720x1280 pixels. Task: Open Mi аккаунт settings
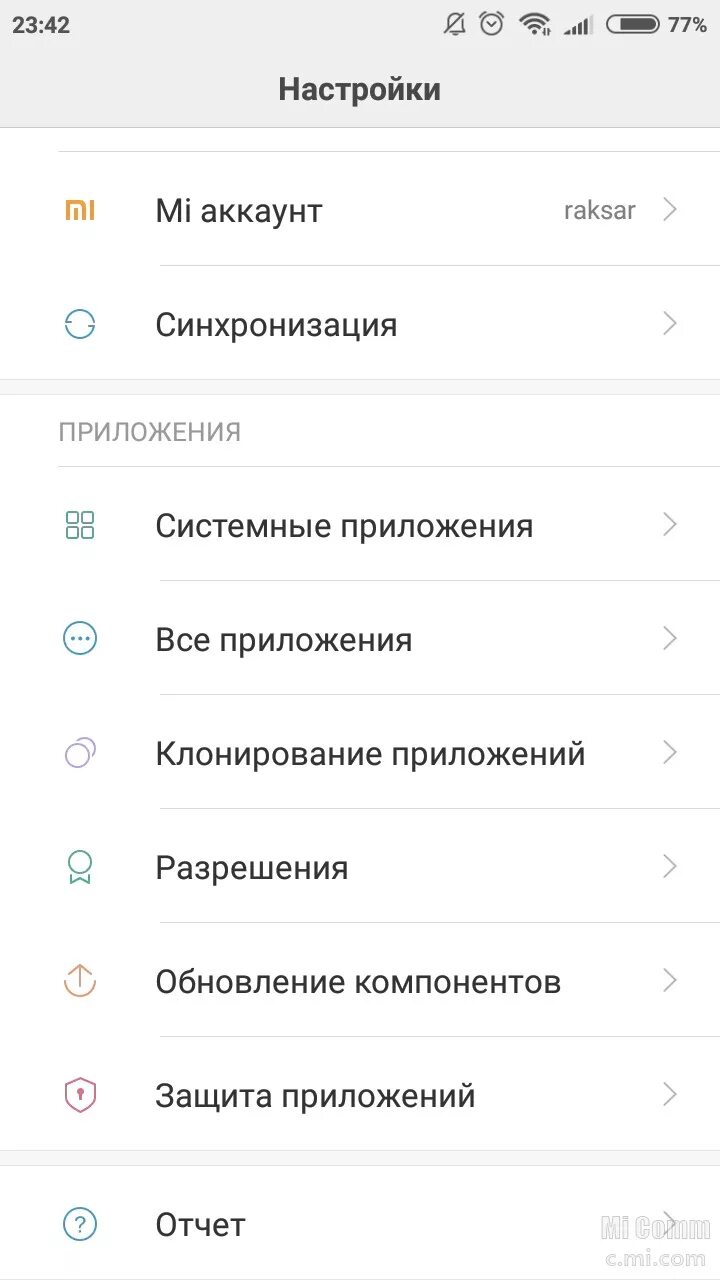click(360, 210)
